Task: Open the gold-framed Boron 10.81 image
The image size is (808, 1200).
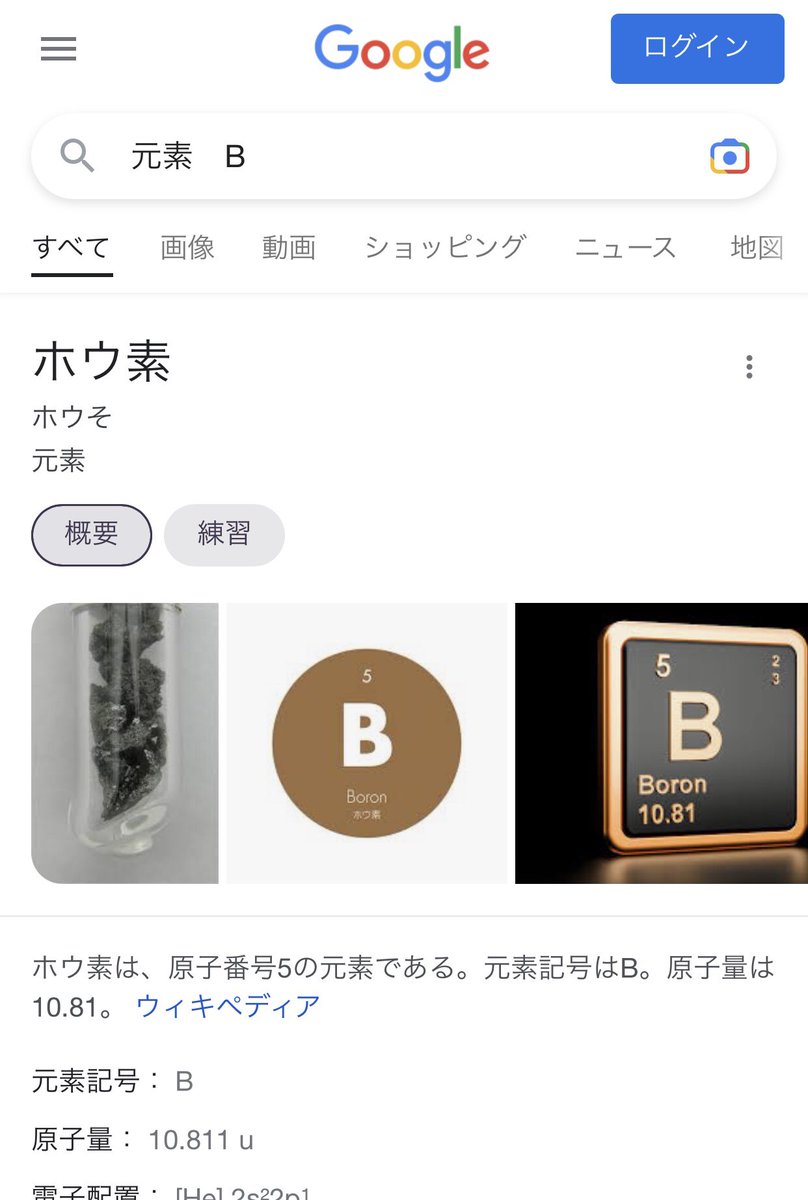Action: [661, 743]
